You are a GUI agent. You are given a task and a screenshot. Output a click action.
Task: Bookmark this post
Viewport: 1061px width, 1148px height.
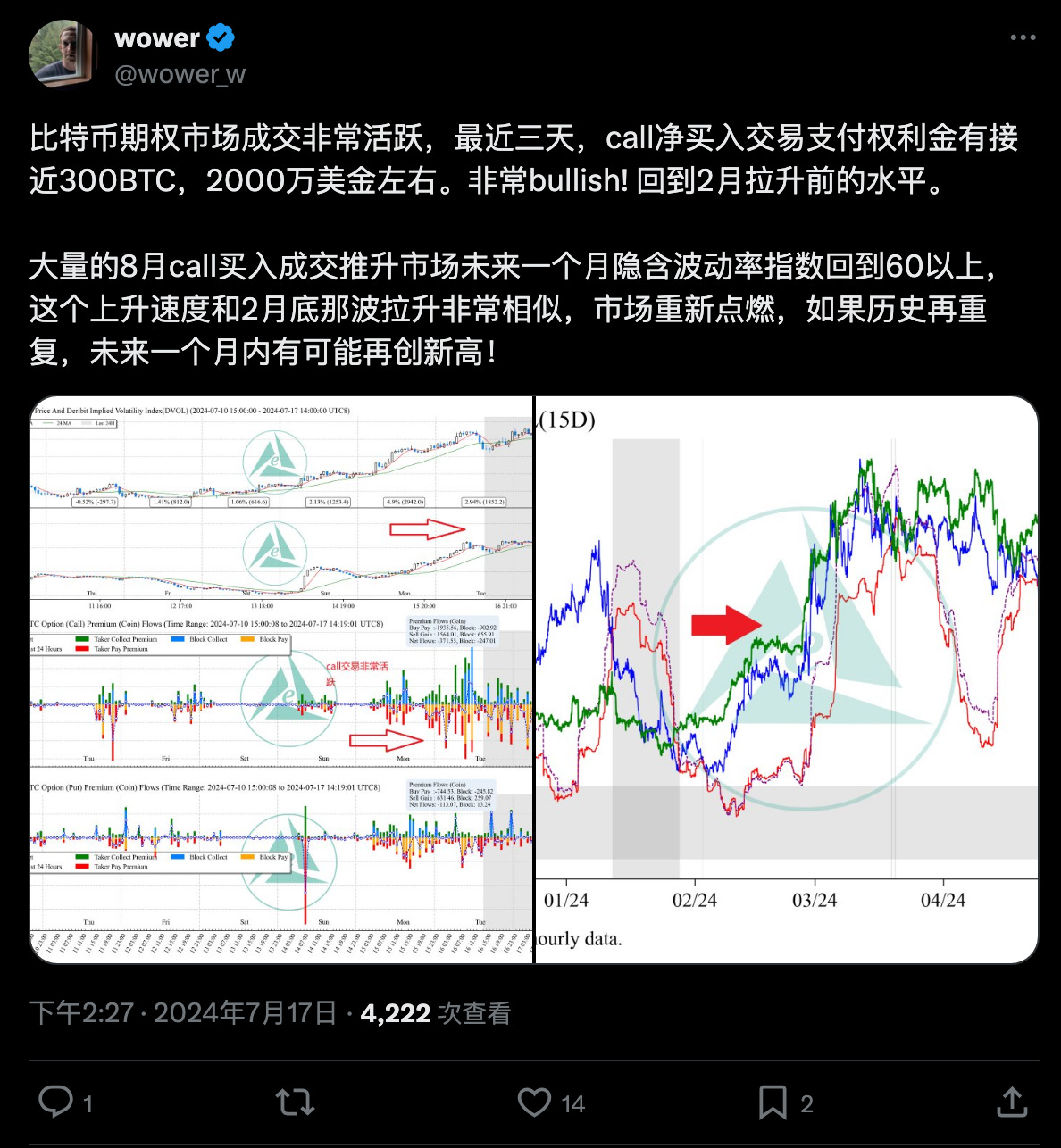[x=773, y=1102]
